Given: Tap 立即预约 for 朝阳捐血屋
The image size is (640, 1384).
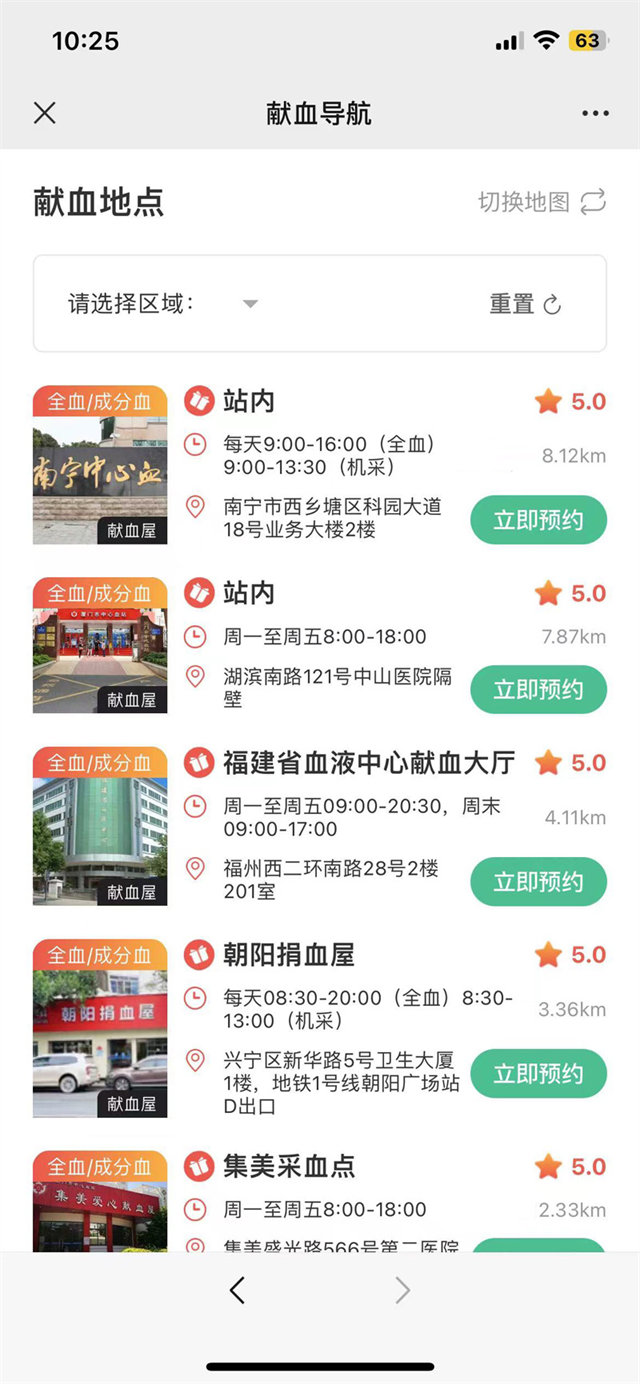Looking at the screenshot, I should [538, 1074].
